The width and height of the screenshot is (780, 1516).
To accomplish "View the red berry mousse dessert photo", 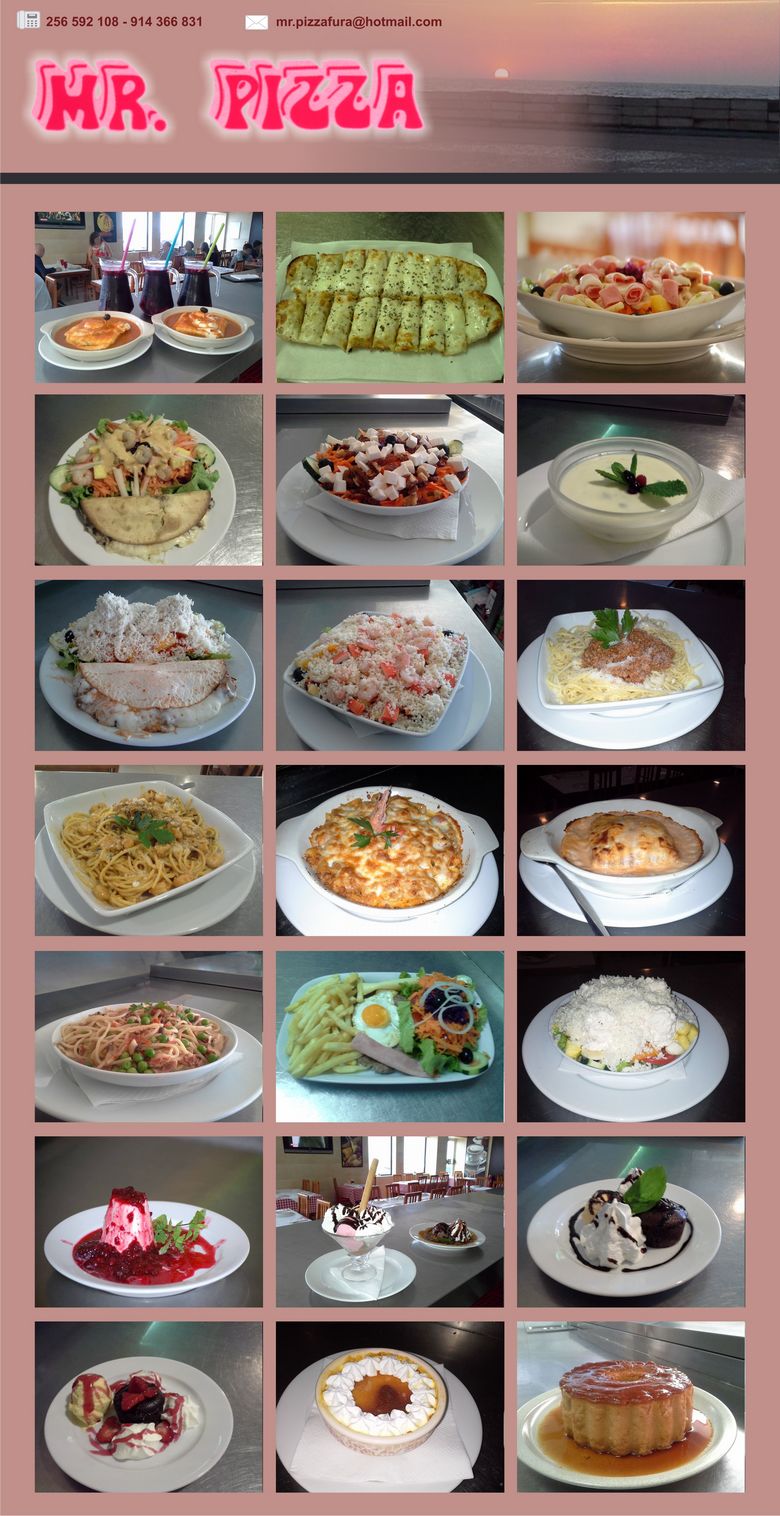I will (x=148, y=1221).
